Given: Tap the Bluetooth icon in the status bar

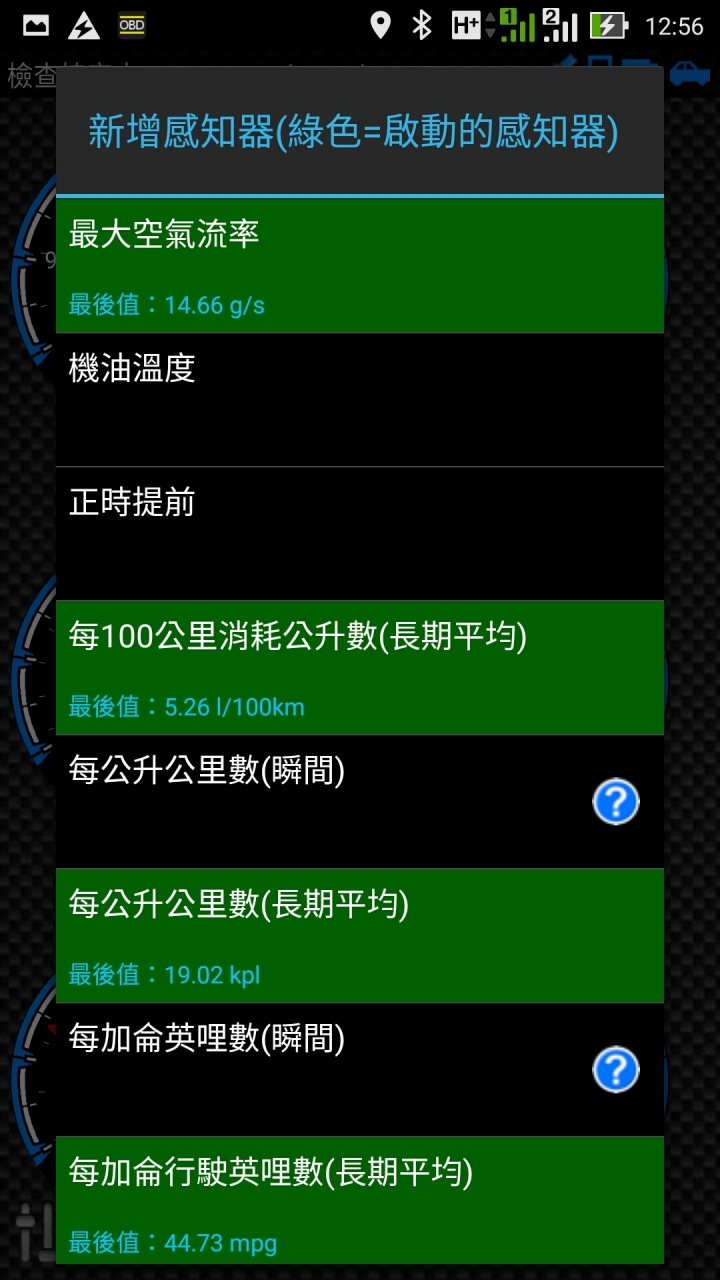Looking at the screenshot, I should tap(421, 25).
